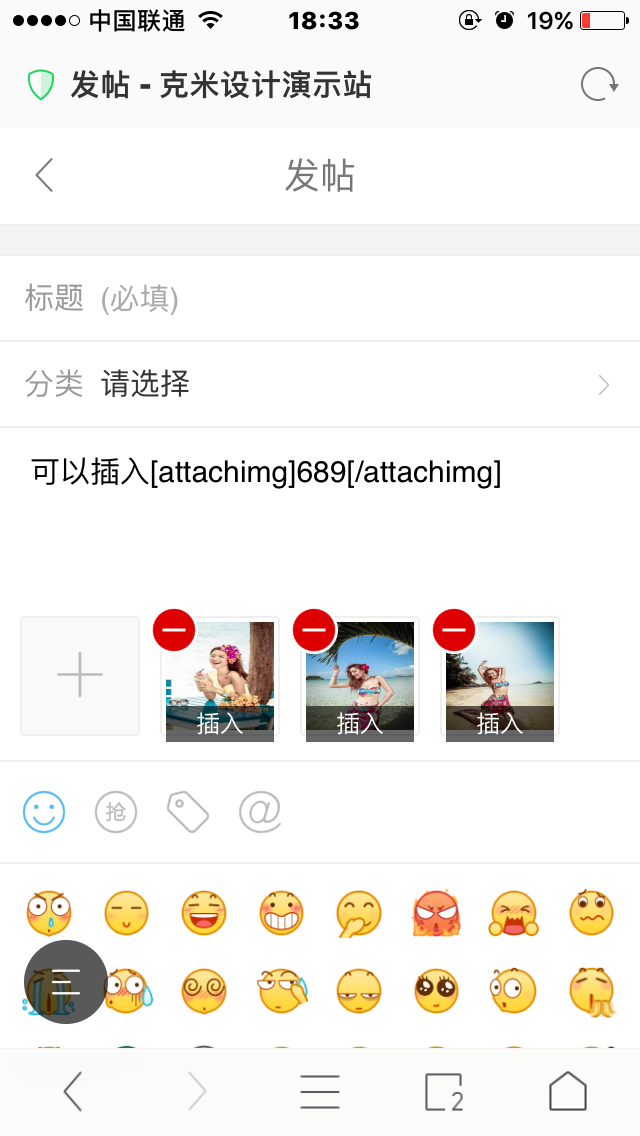Viewport: 640px width, 1136px height.
Task: Open the tag icon in the toolbar
Action: tap(187, 812)
